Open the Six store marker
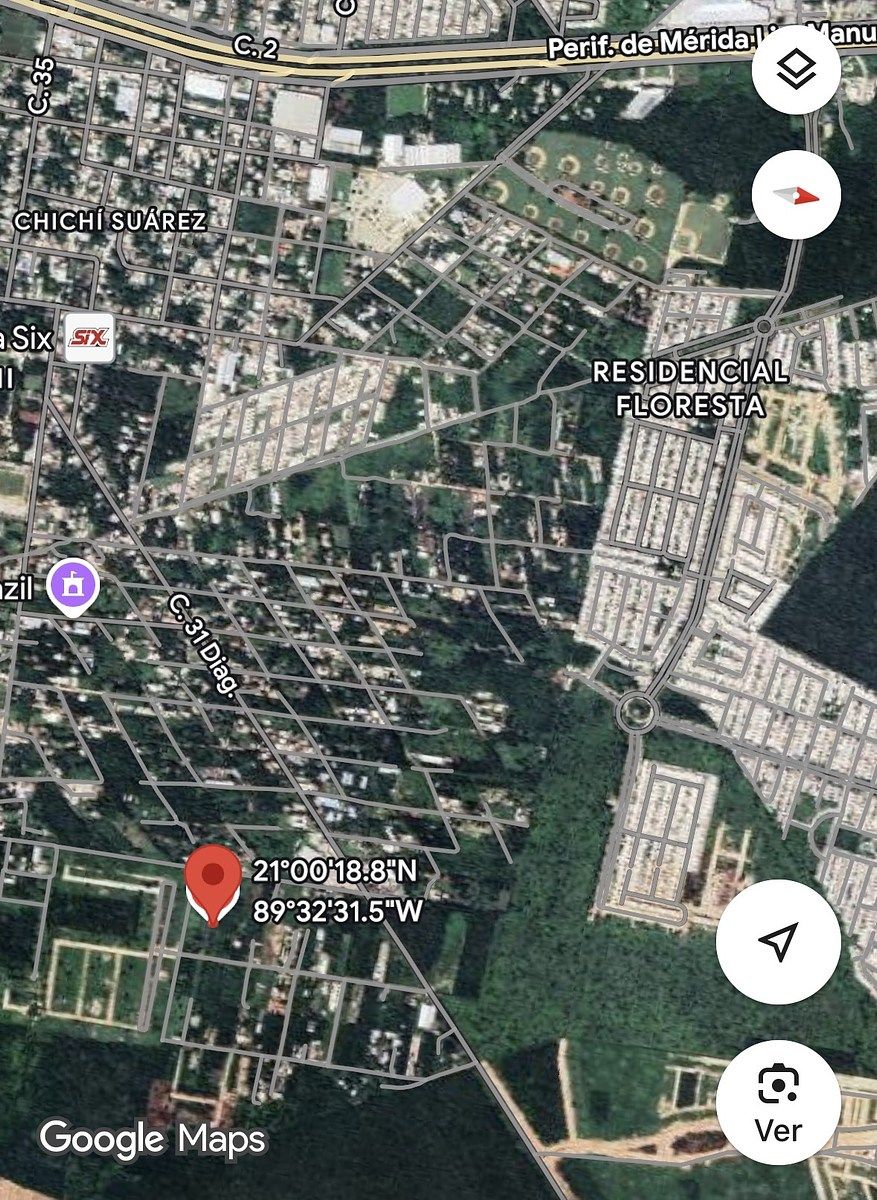This screenshot has height=1200, width=877. pos(88,338)
